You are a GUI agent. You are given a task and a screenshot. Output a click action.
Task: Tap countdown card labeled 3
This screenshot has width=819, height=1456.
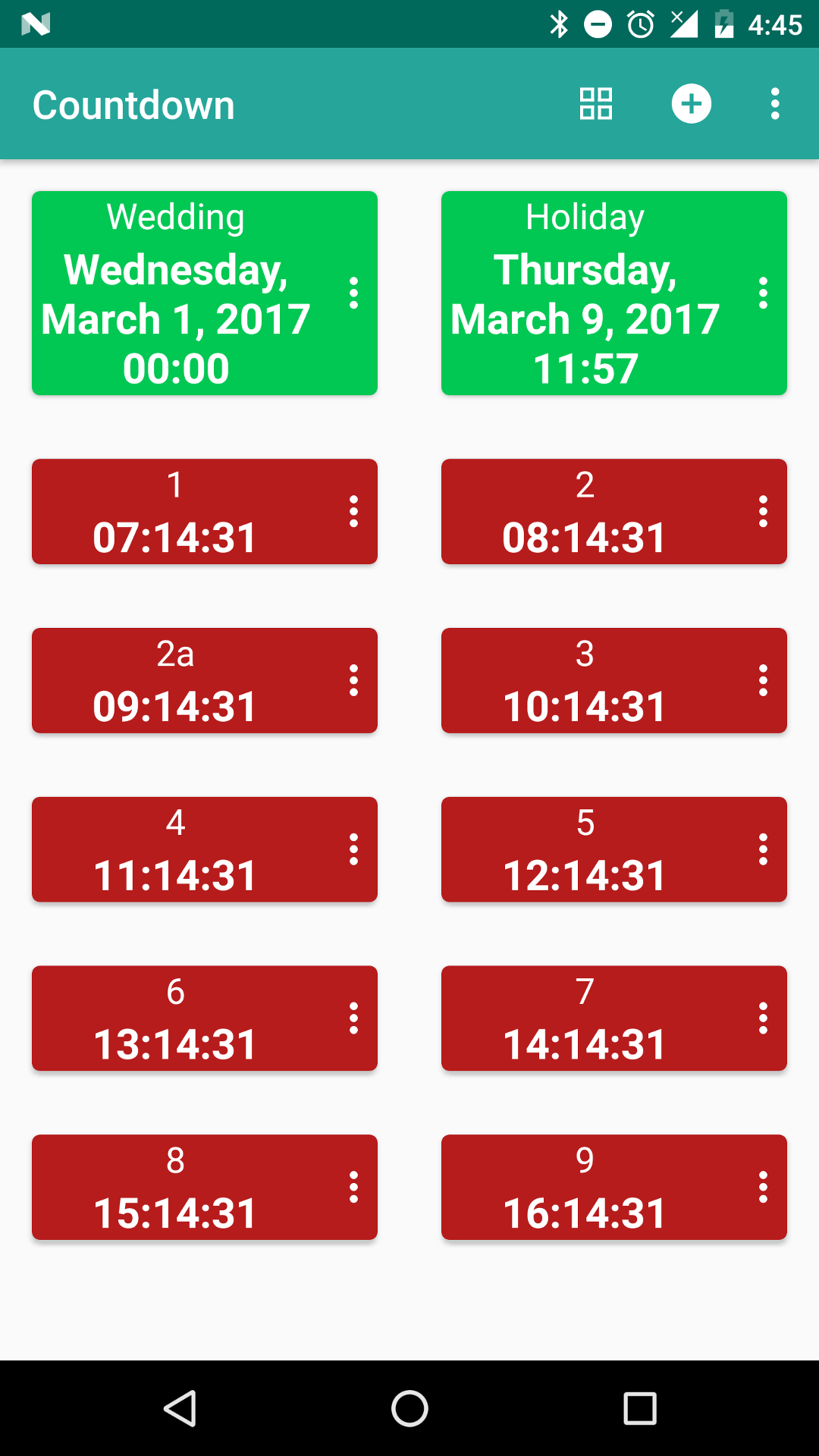pyautogui.click(x=584, y=680)
